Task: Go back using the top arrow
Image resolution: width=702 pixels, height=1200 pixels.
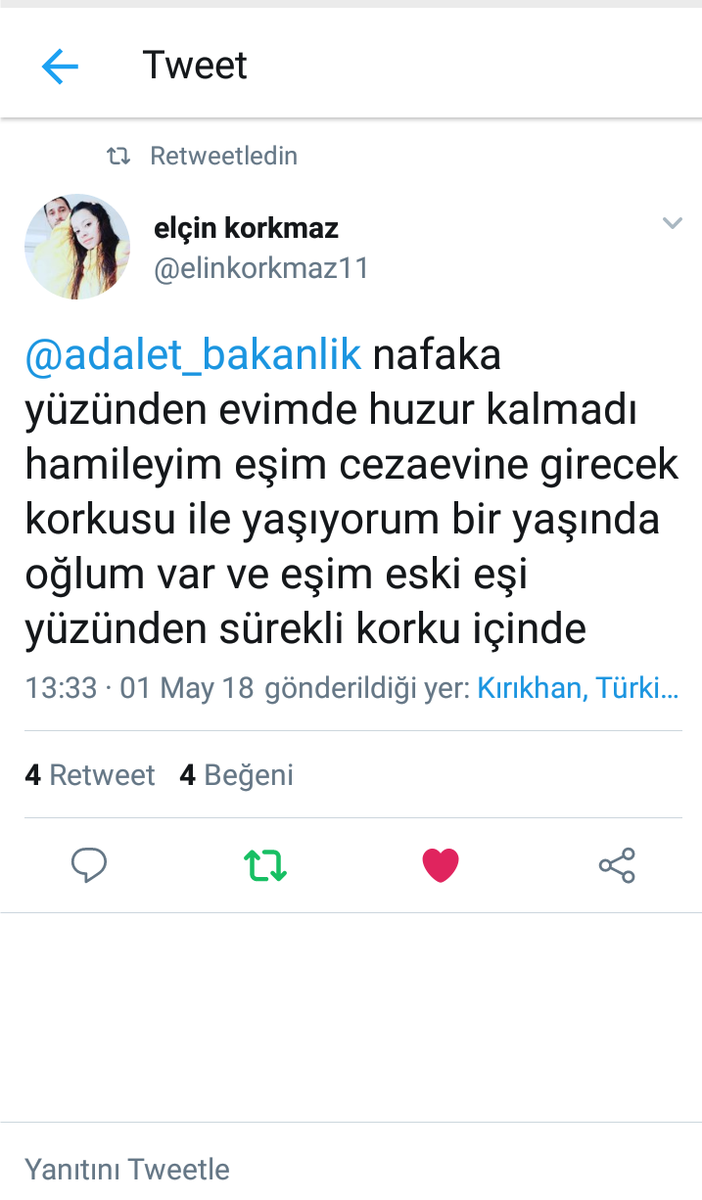Action: (60, 67)
